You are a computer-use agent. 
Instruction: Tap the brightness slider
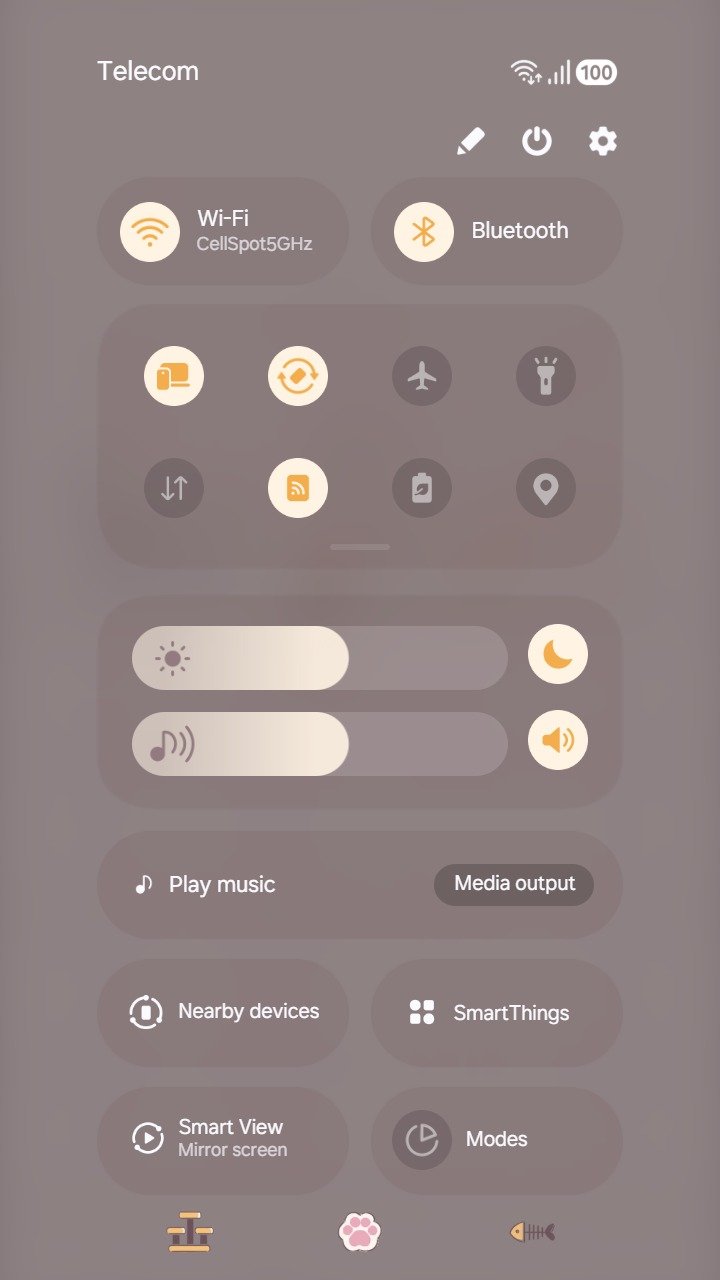pyautogui.click(x=320, y=658)
